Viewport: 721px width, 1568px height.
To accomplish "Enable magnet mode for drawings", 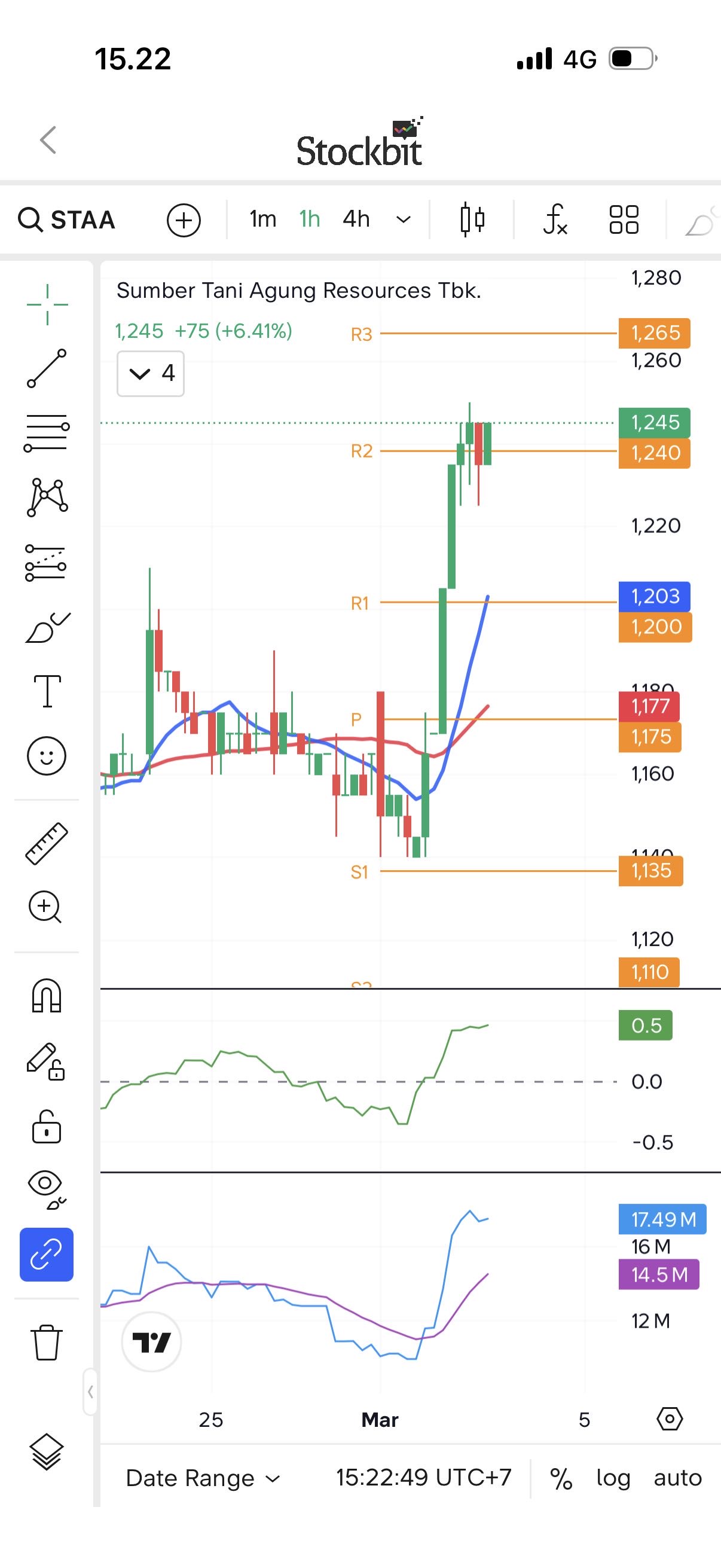I will 47,996.
